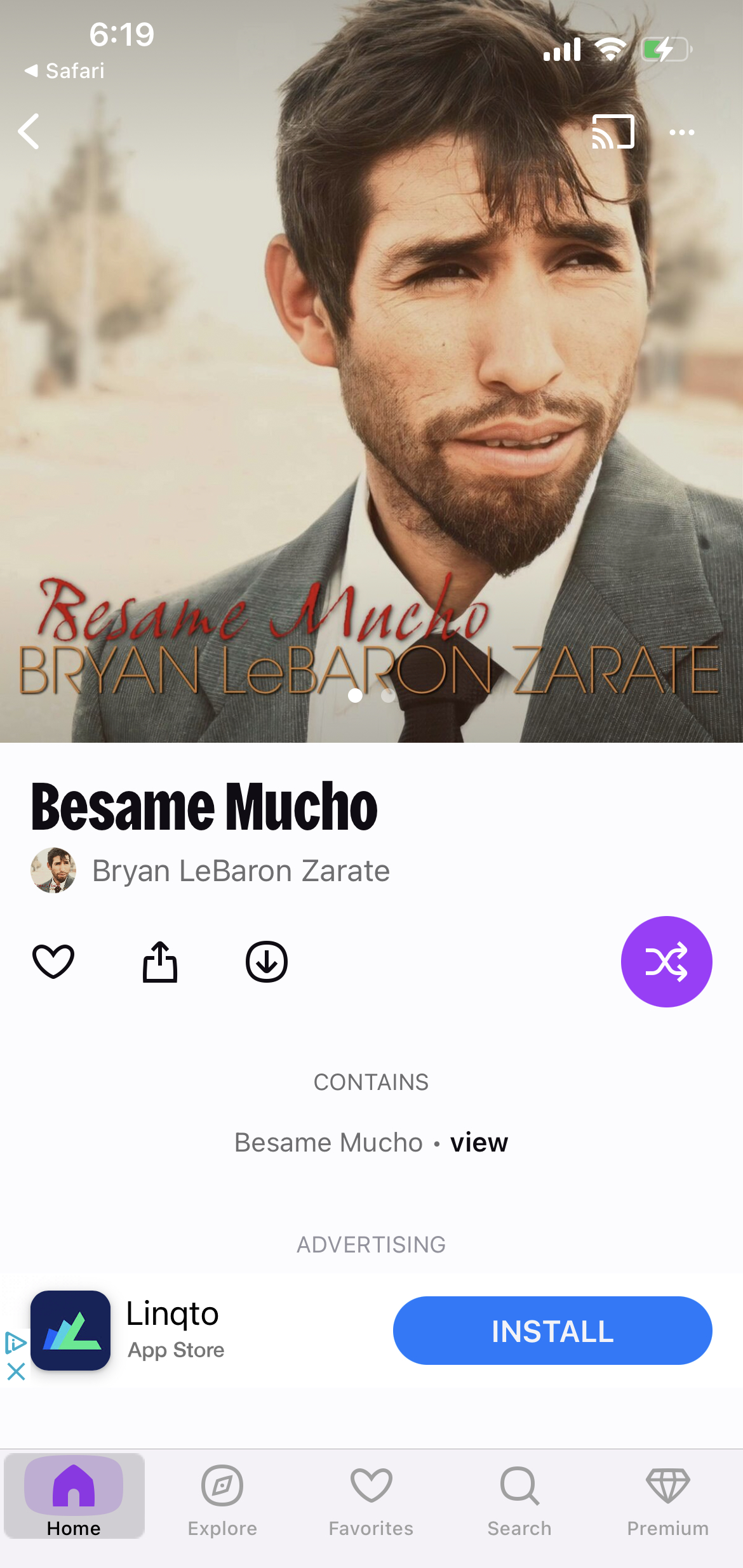
Task: Open artist Bryan LeBaron Zarate's profile
Action: 240,870
